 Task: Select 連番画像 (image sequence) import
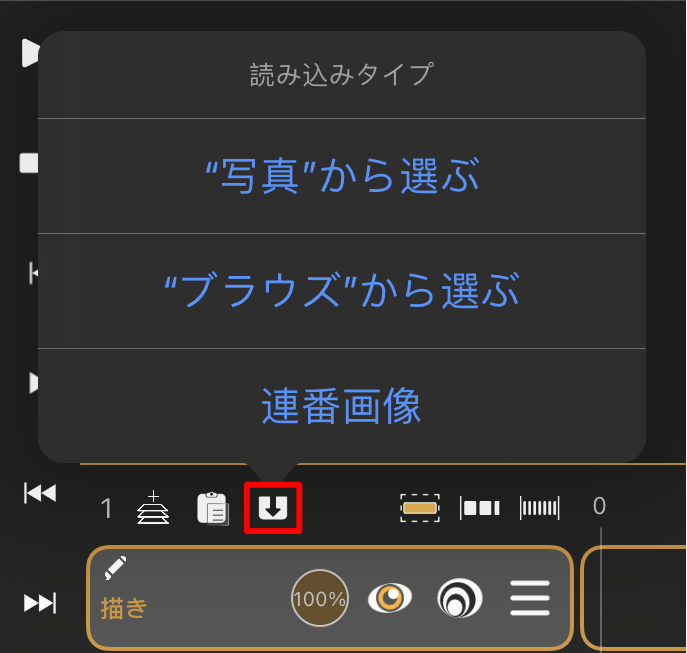pos(342,405)
